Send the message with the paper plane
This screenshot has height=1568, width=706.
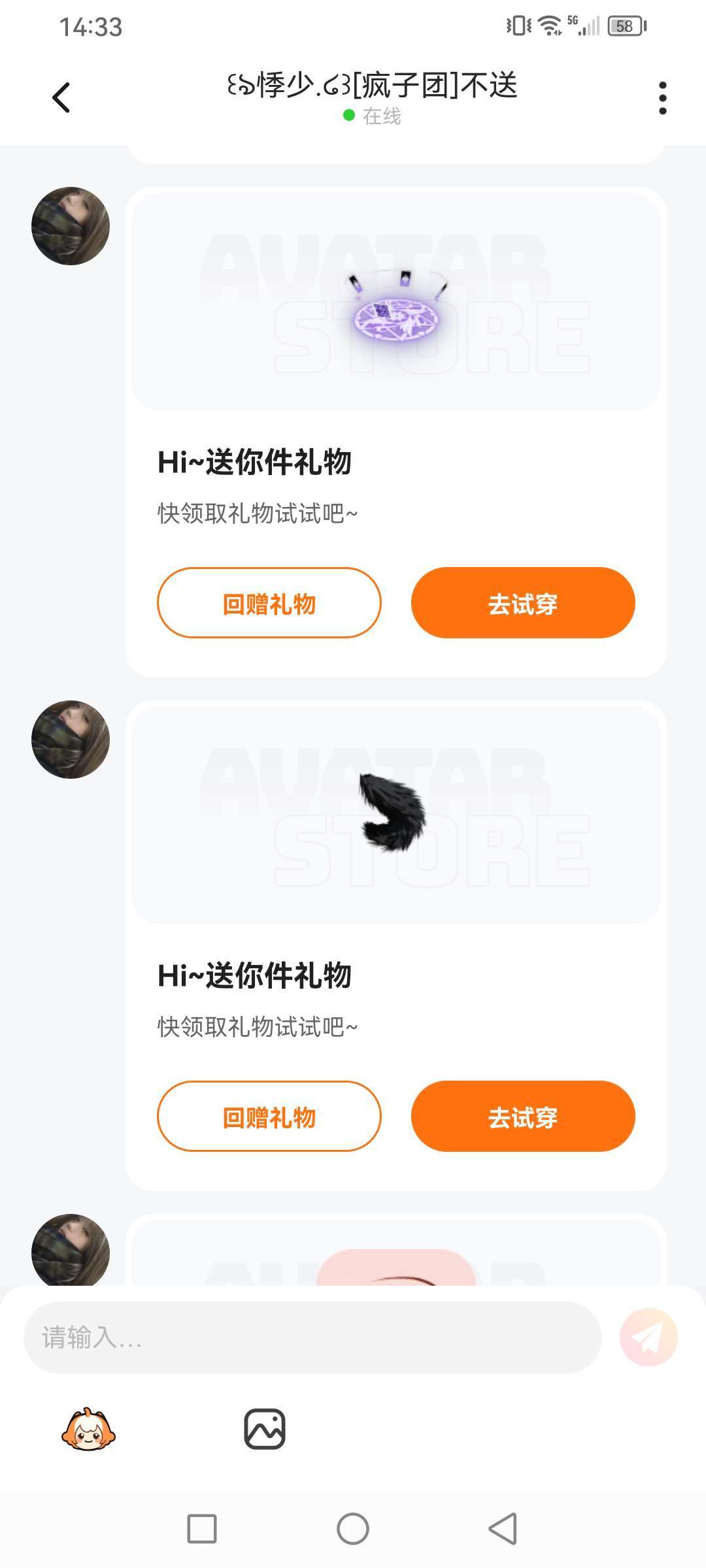pos(648,1337)
